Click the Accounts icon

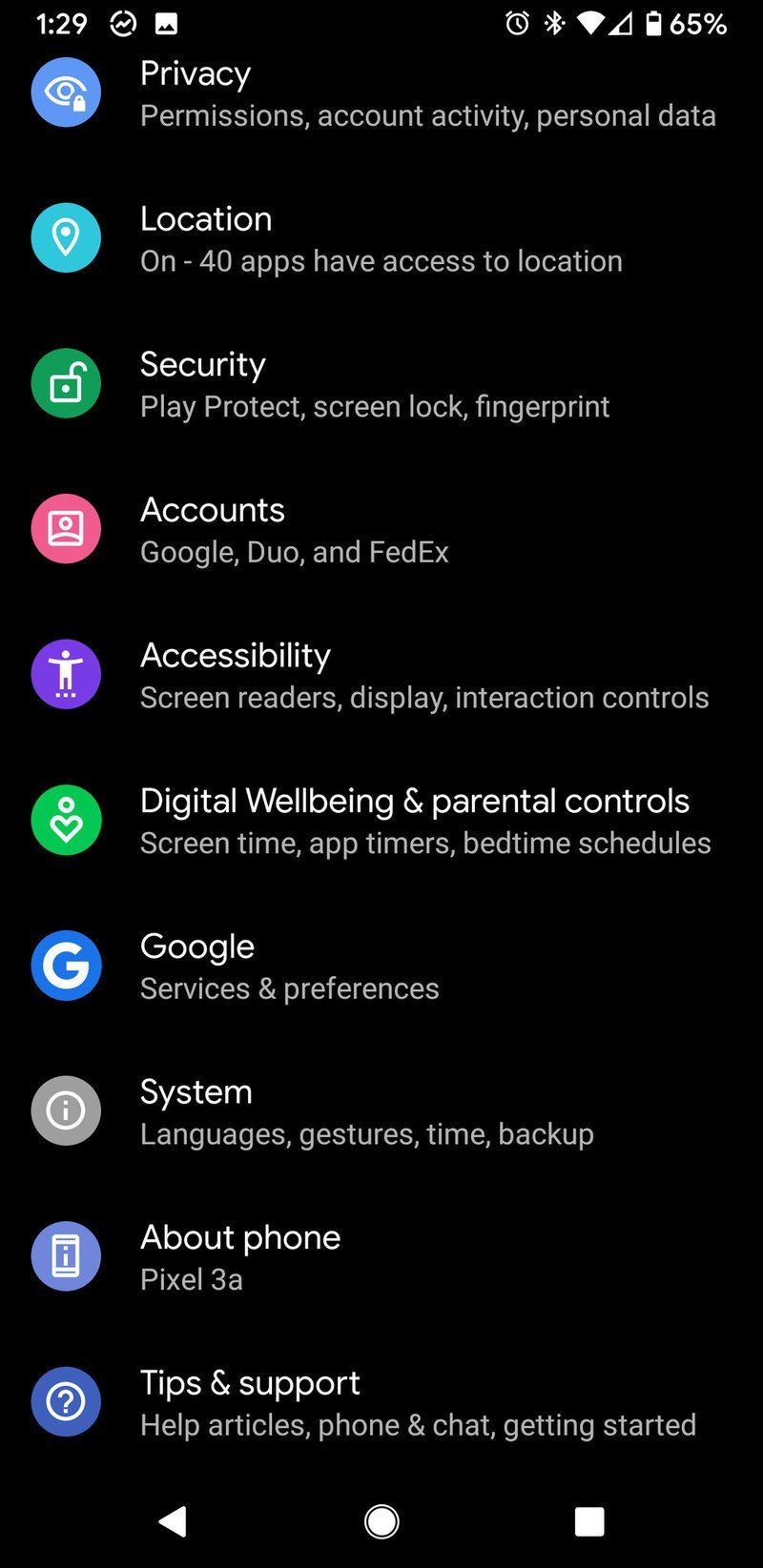66,529
